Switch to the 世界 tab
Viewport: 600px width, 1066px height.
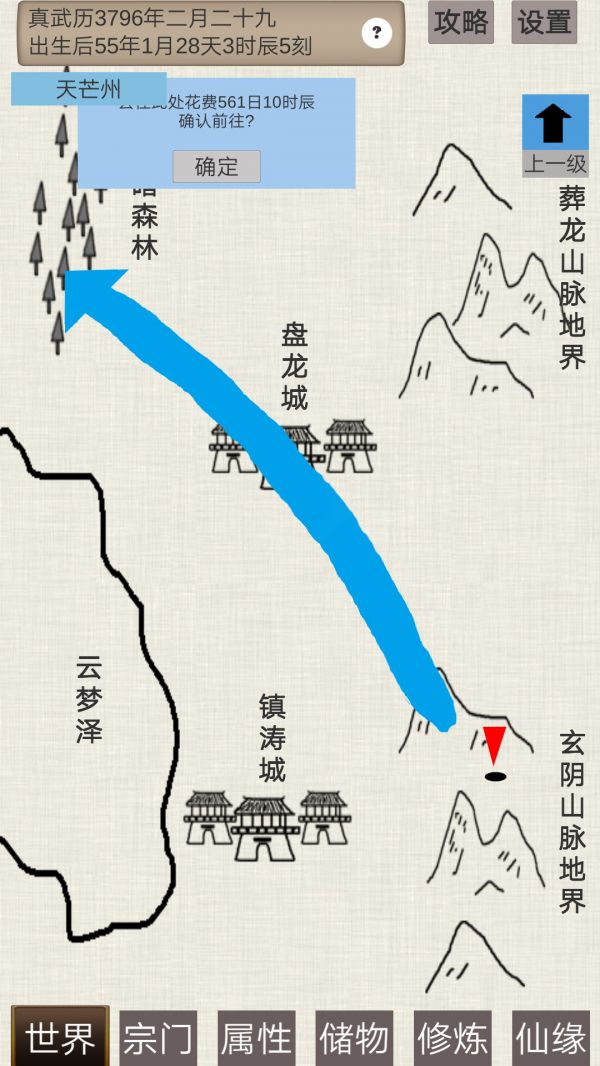pyautogui.click(x=60, y=1038)
